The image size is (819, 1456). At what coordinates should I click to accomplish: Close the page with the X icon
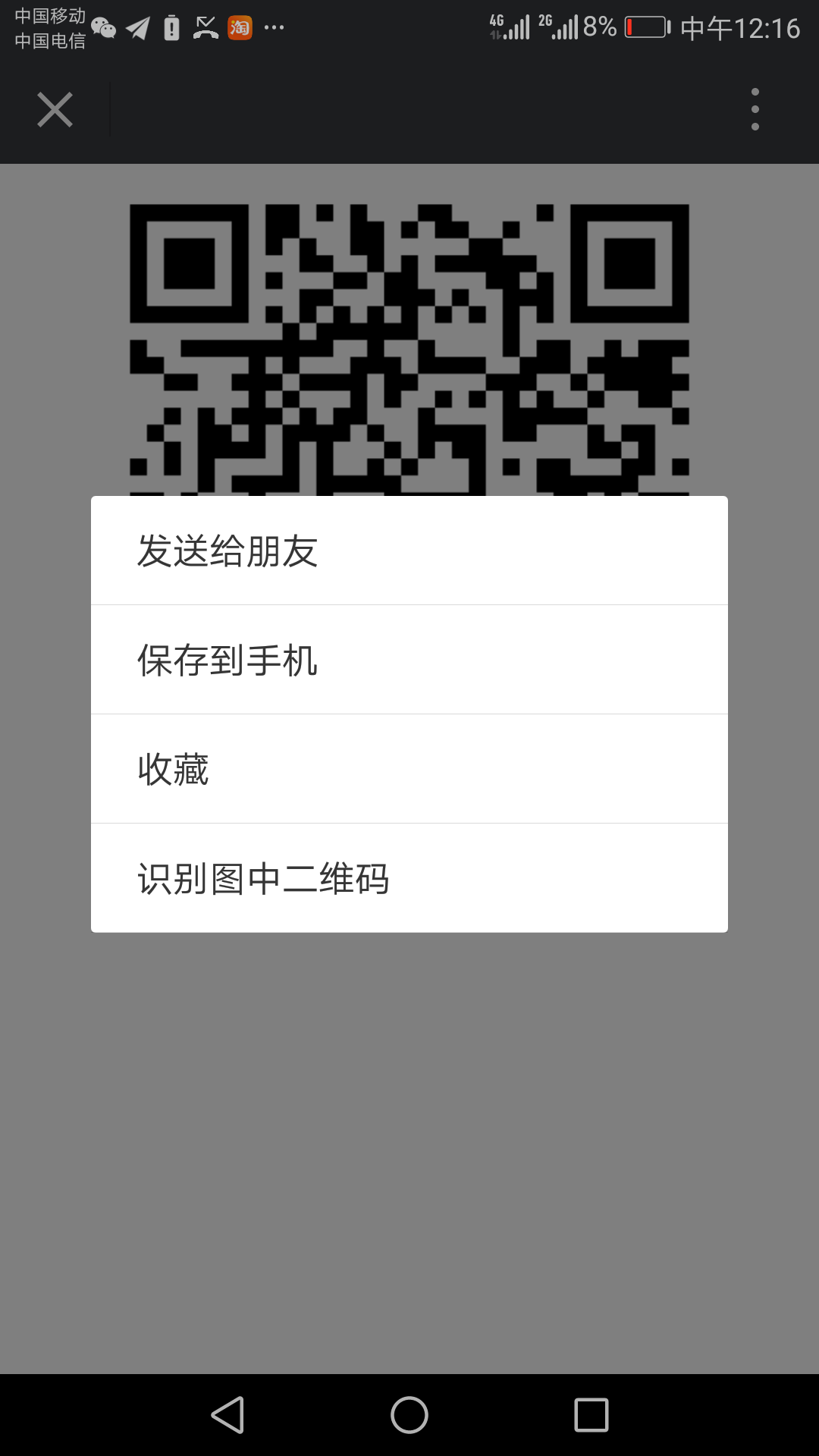[55, 110]
